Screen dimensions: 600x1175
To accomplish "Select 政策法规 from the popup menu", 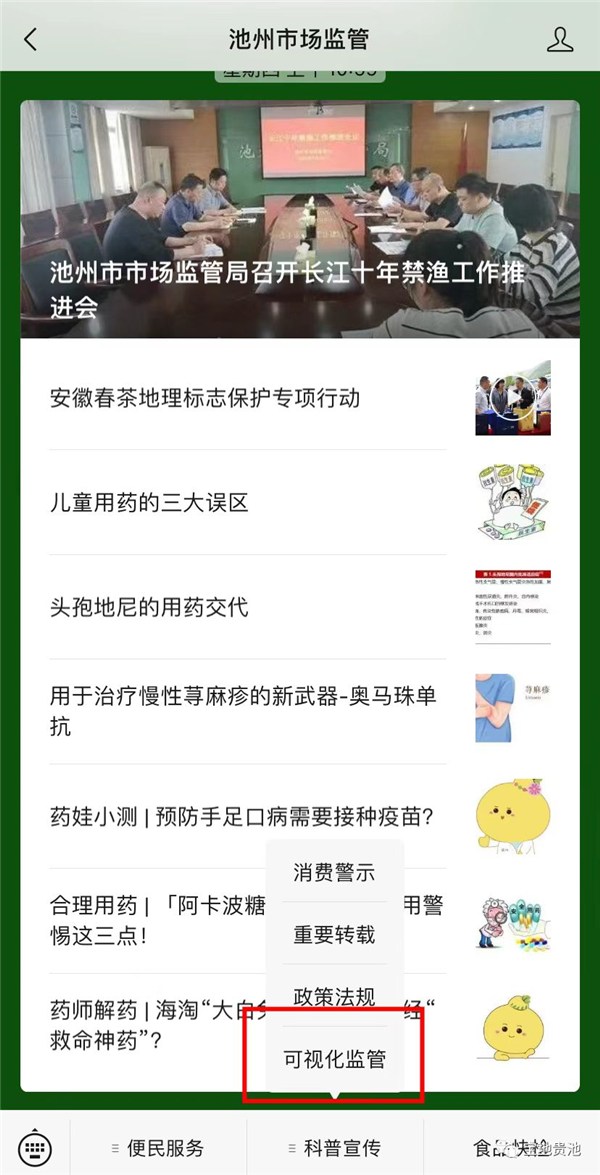I will tap(334, 996).
